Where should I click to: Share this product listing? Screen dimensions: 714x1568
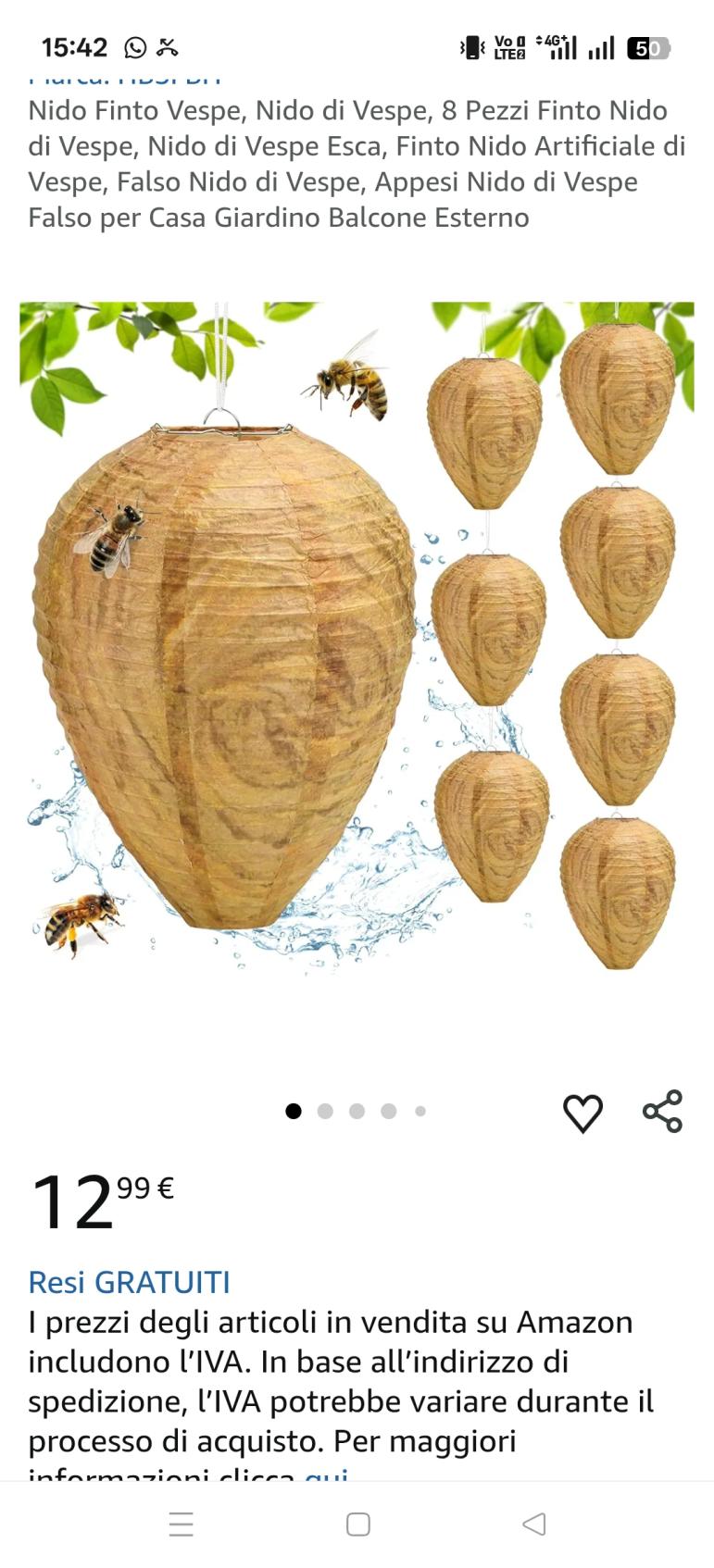click(662, 1112)
